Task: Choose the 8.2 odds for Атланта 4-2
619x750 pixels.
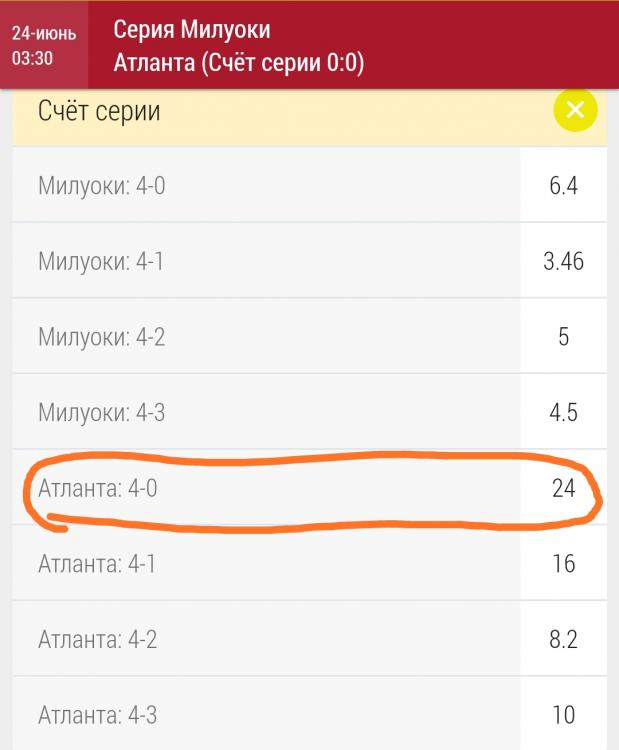Action: (x=563, y=640)
